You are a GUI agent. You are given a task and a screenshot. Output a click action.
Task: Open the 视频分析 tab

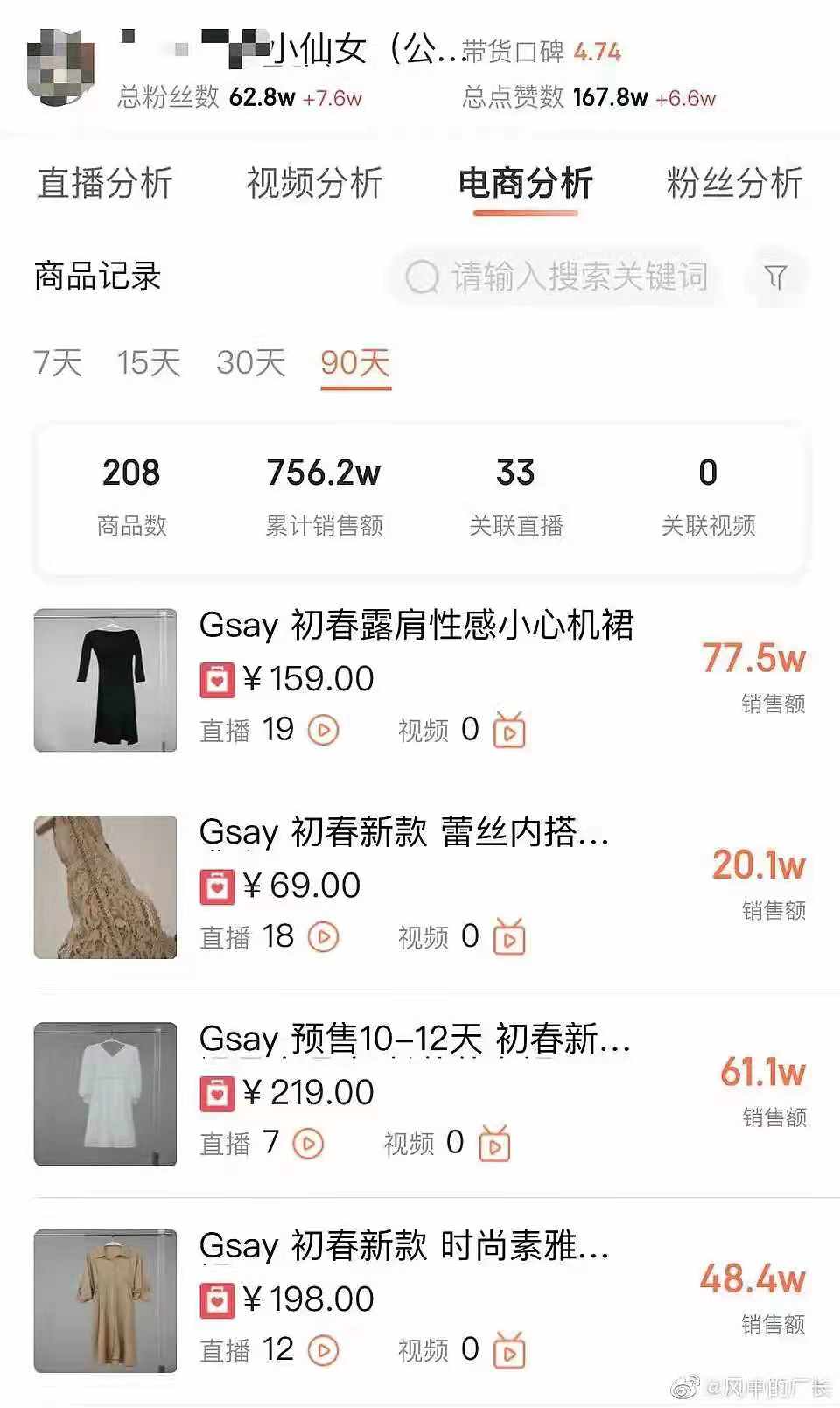point(314,184)
